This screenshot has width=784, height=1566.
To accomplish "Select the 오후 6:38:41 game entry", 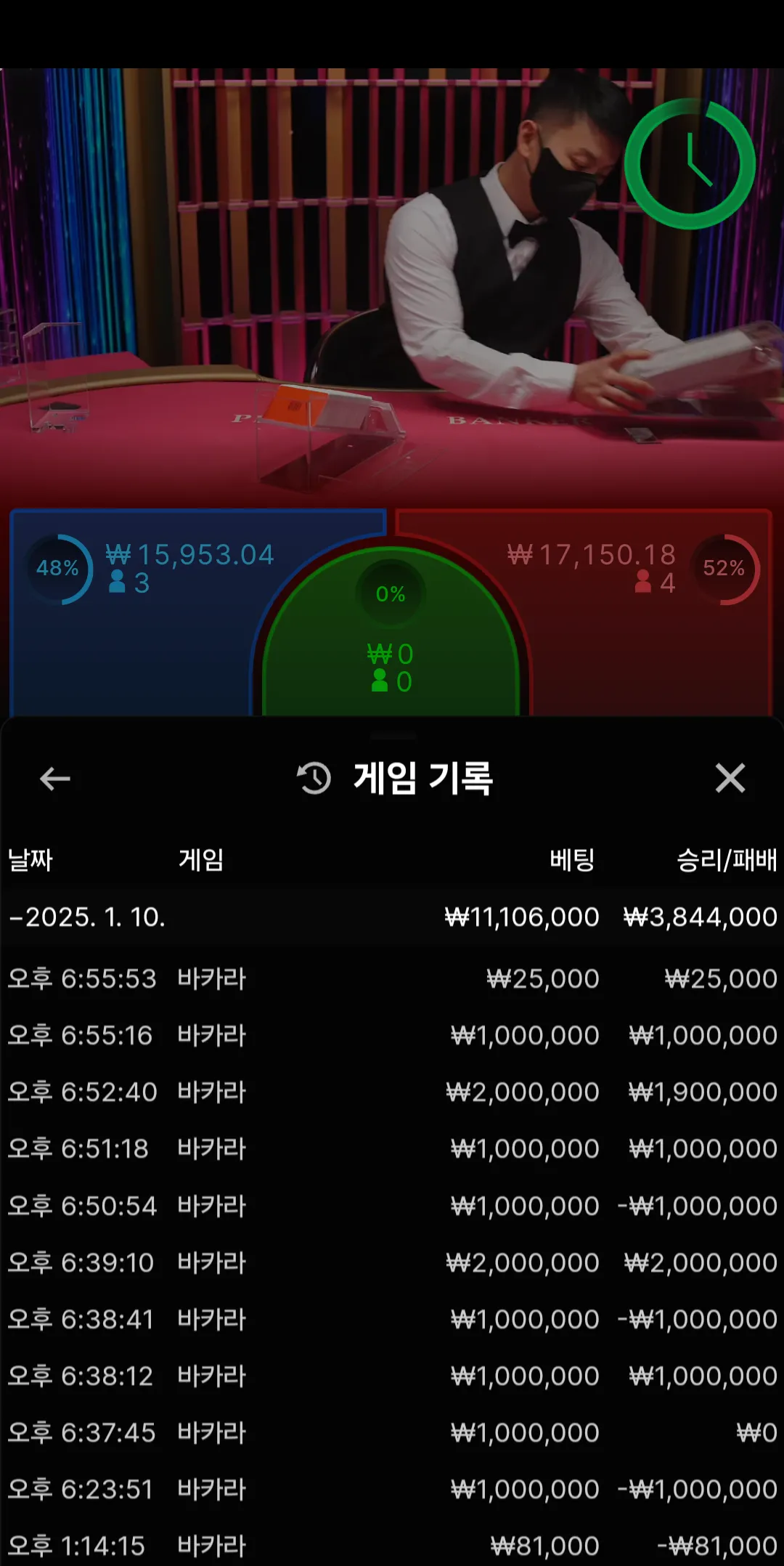I will [x=392, y=1319].
